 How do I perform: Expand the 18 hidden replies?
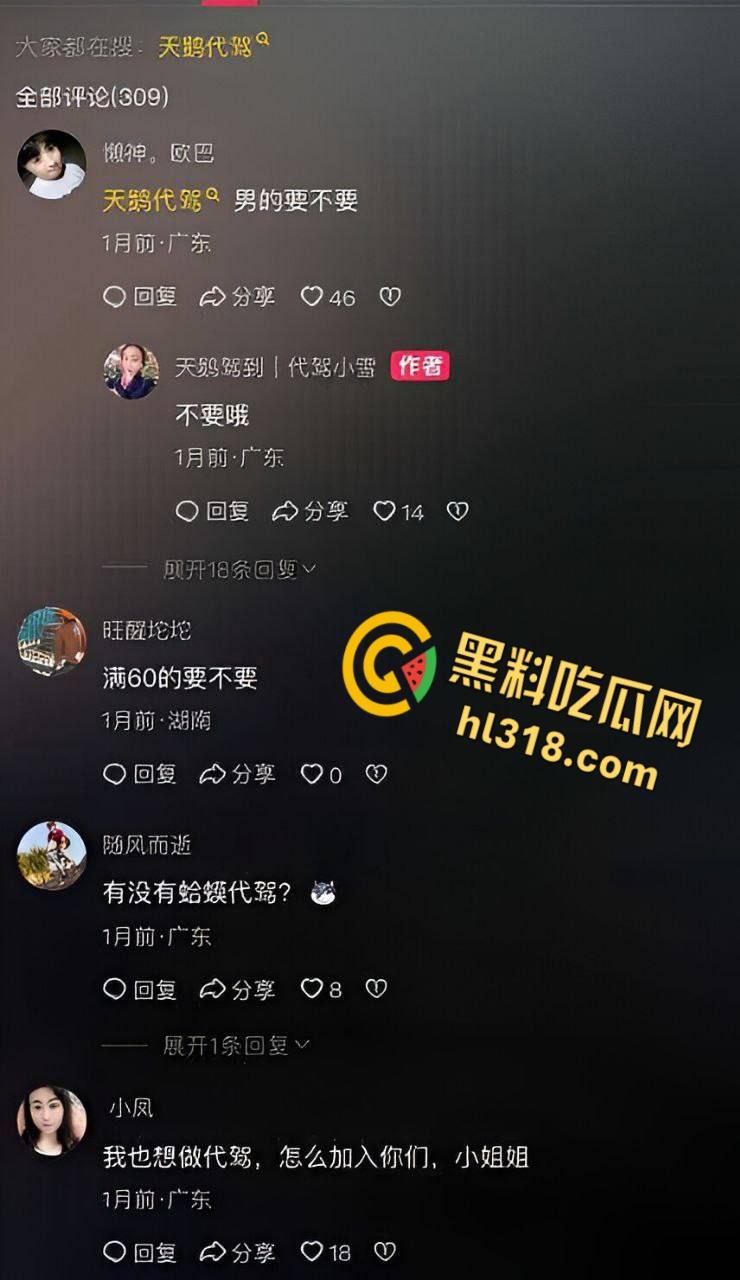click(x=238, y=570)
